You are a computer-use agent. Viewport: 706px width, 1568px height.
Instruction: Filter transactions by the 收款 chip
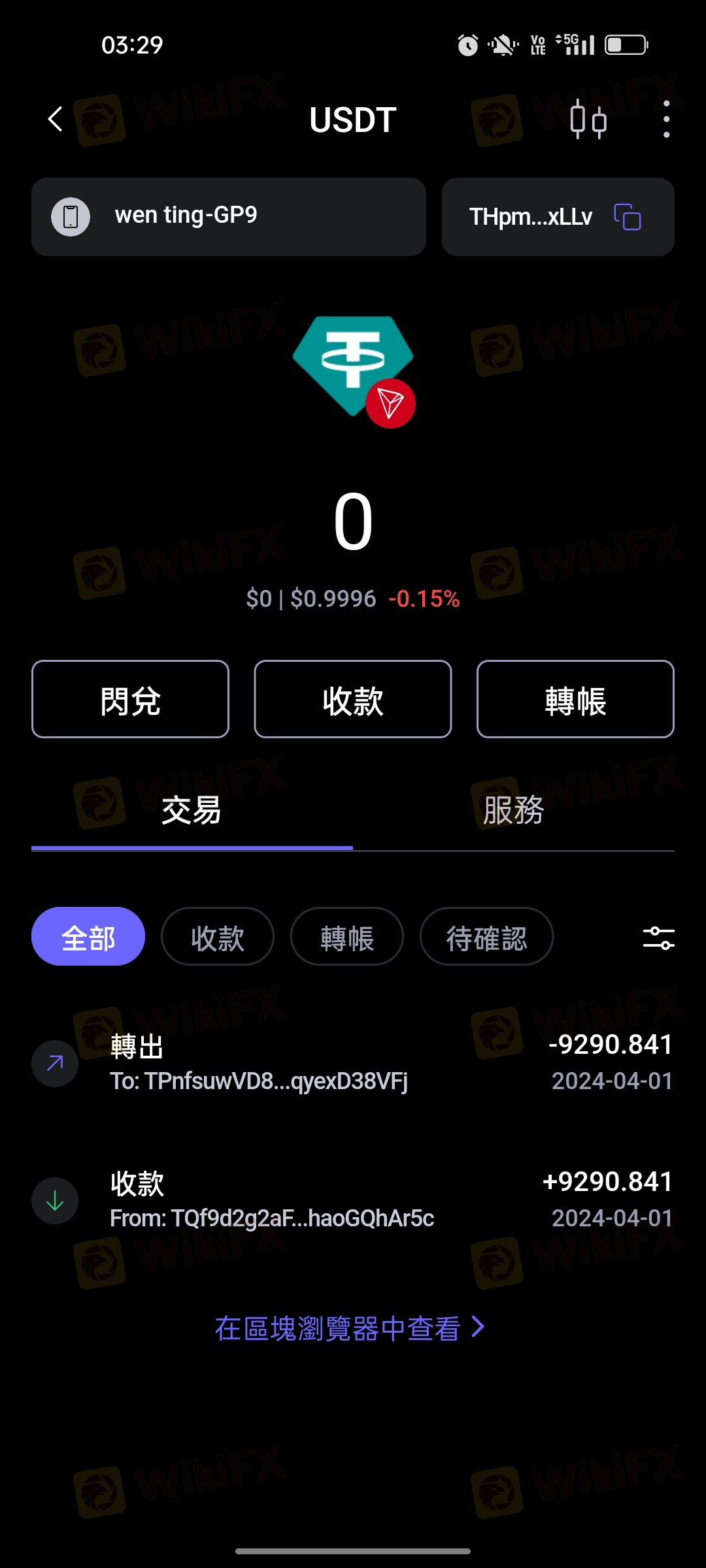coord(218,937)
